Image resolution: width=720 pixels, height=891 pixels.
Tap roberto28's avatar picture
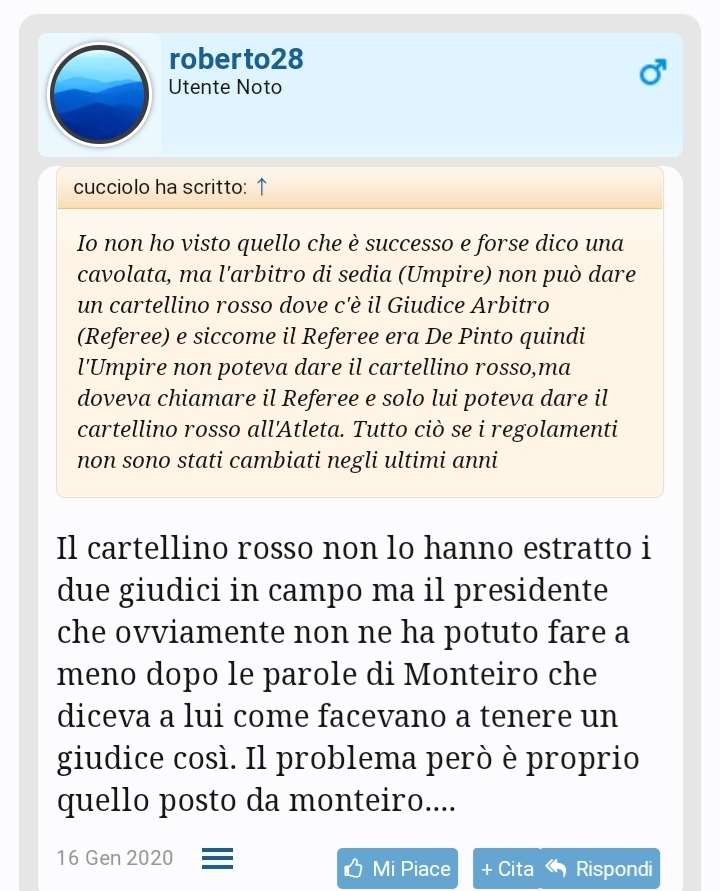[100, 95]
